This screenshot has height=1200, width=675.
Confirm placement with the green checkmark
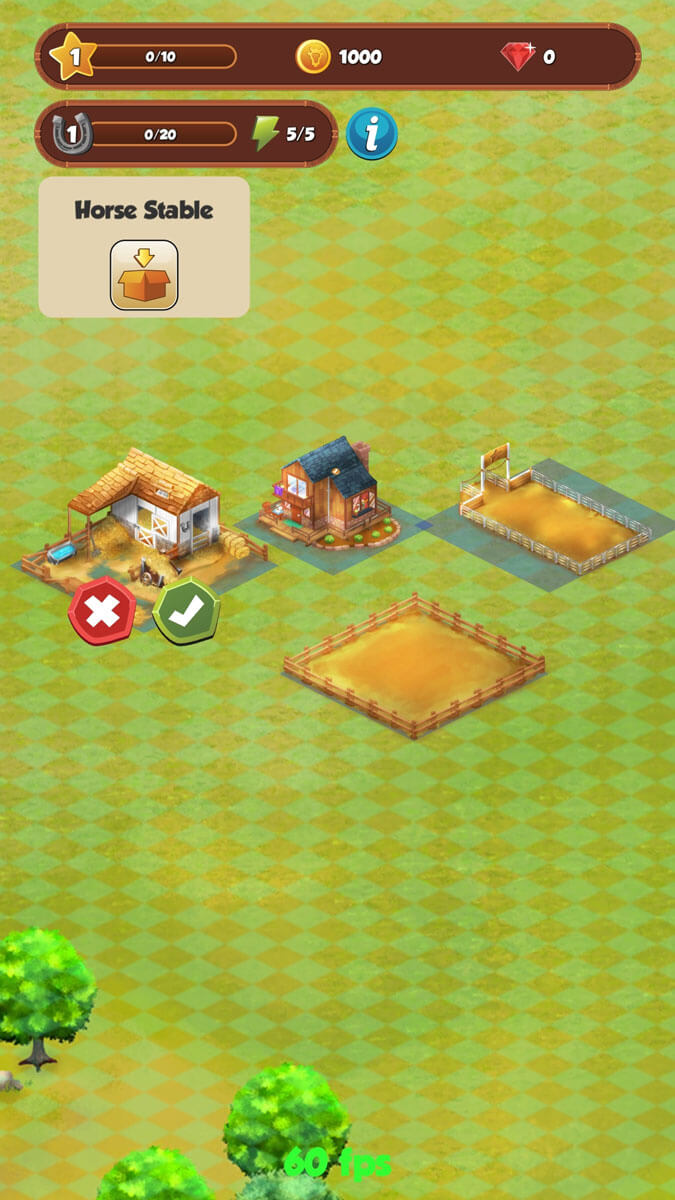(x=186, y=612)
